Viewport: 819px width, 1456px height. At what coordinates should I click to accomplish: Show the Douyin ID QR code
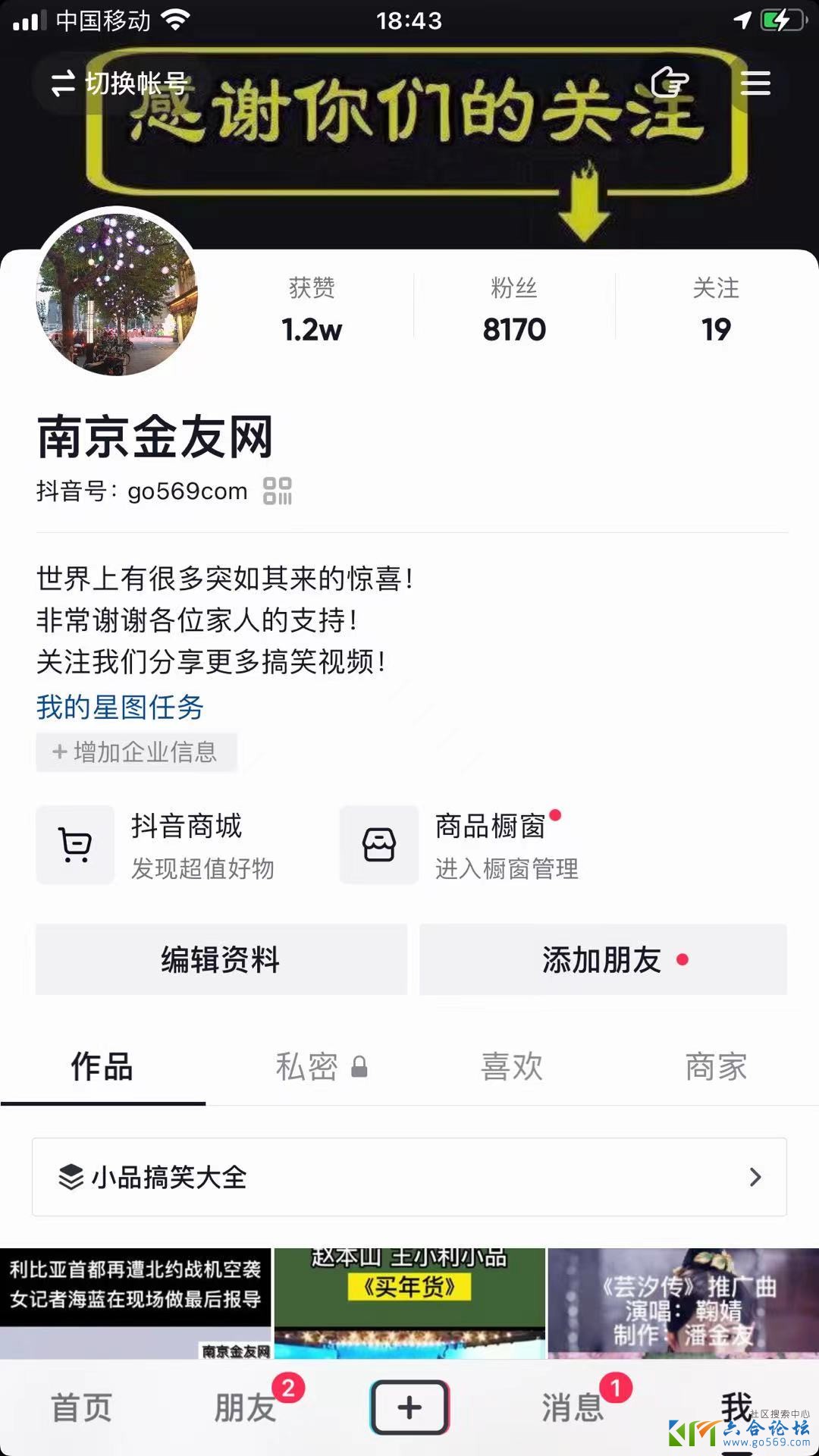[x=278, y=491]
